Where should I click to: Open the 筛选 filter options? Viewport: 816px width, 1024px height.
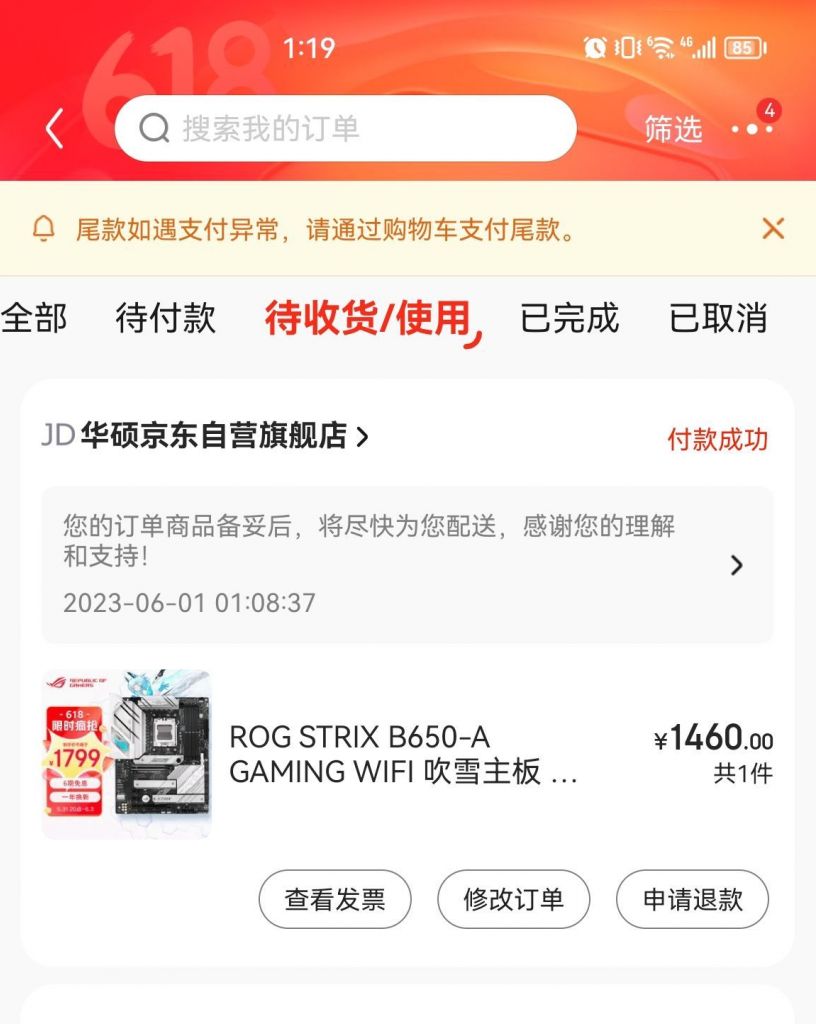[x=675, y=129]
